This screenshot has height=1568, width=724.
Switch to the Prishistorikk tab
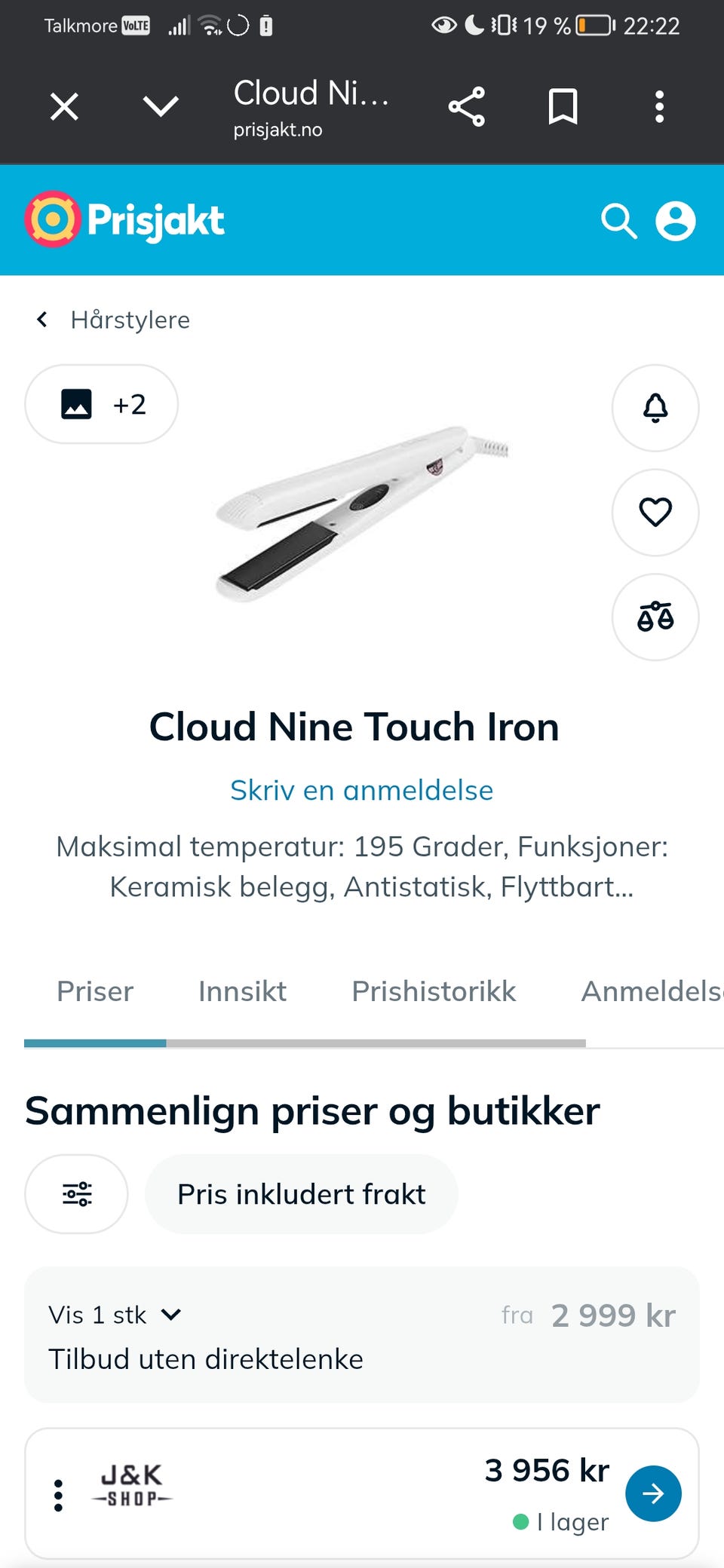434,991
